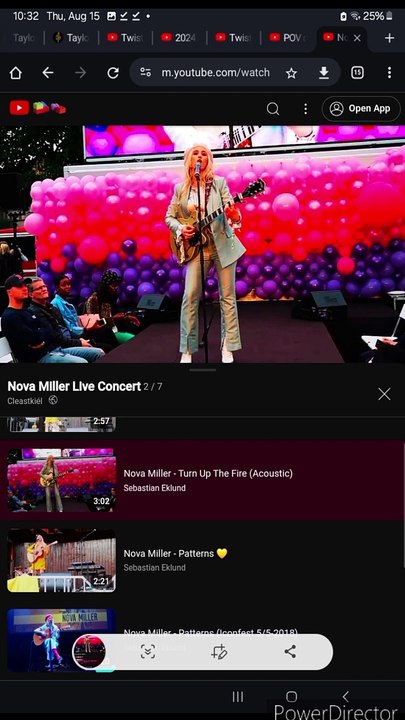405x720 pixels.
Task: Open recent apps from the navigation bar
Action: coord(238,697)
